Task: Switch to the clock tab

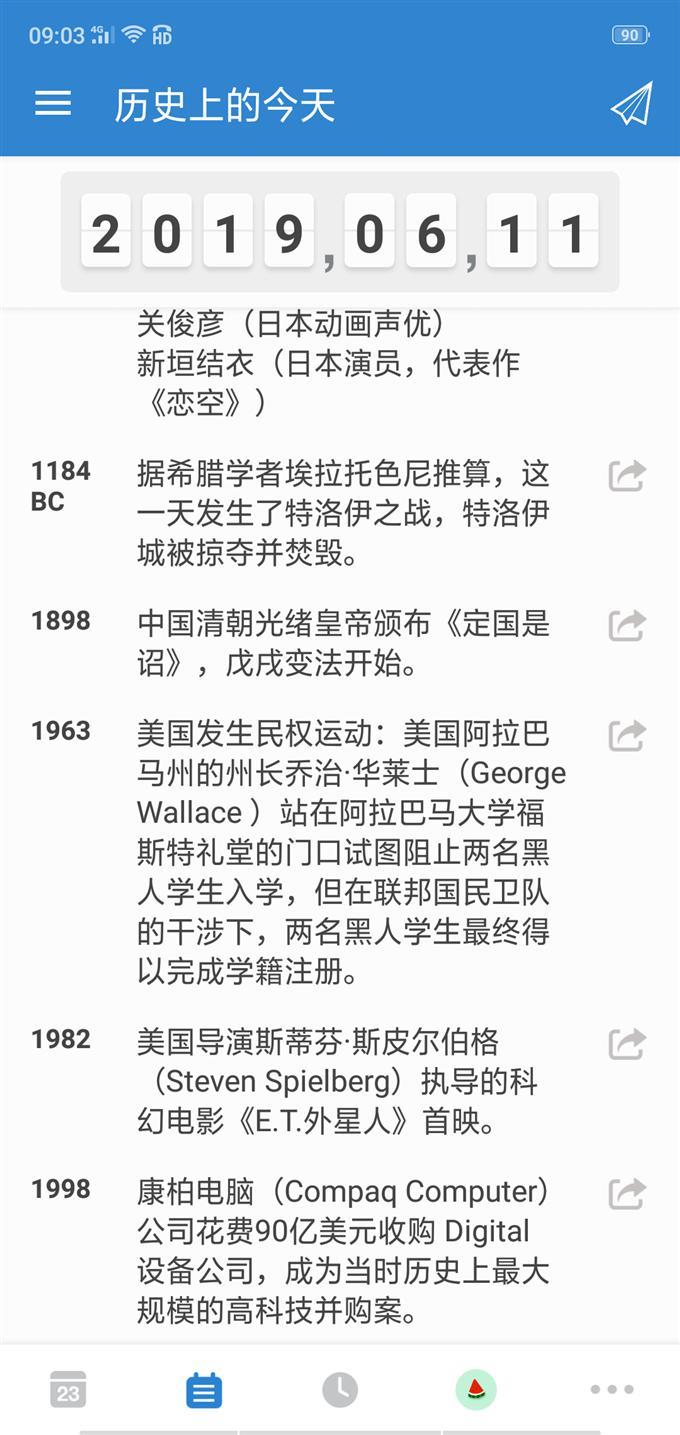Action: [340, 1390]
